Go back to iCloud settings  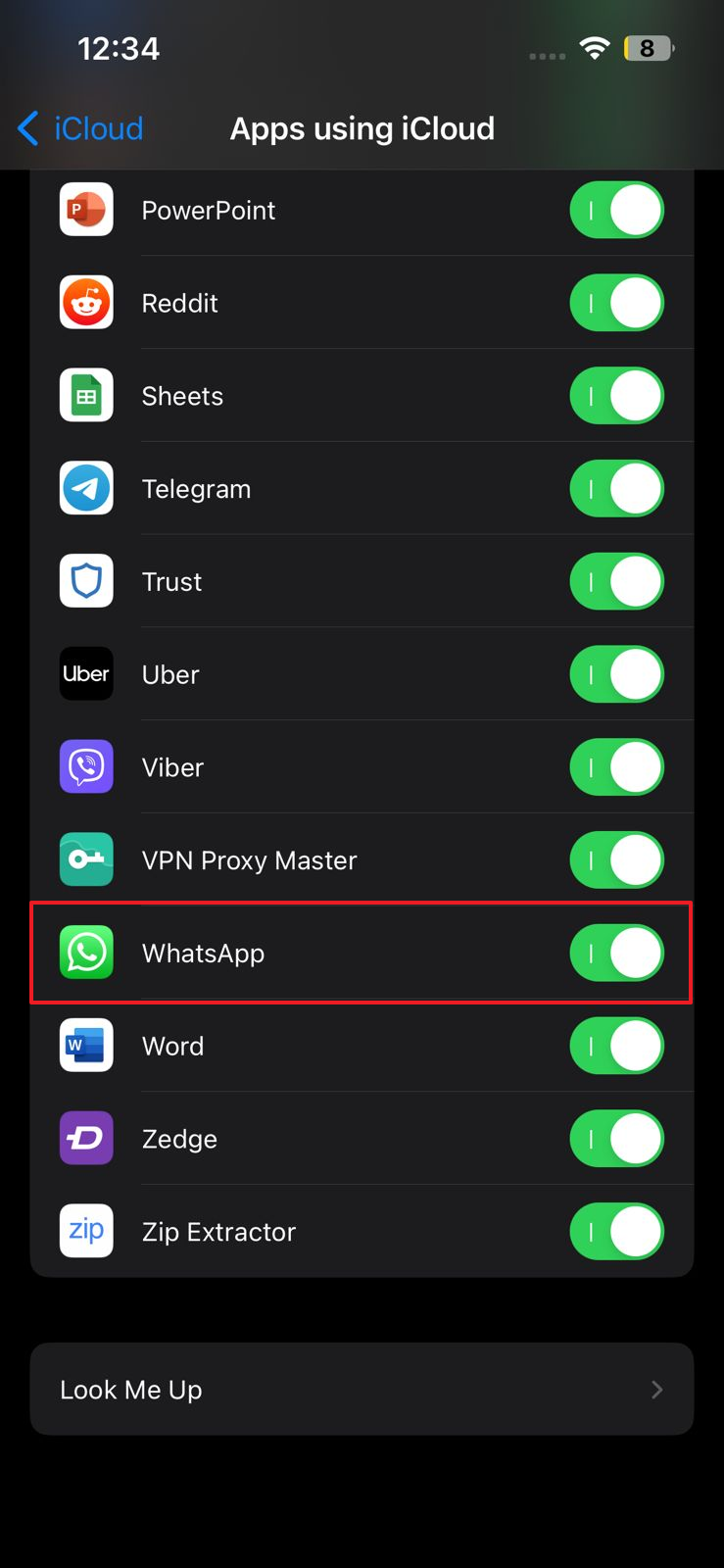click(x=80, y=128)
